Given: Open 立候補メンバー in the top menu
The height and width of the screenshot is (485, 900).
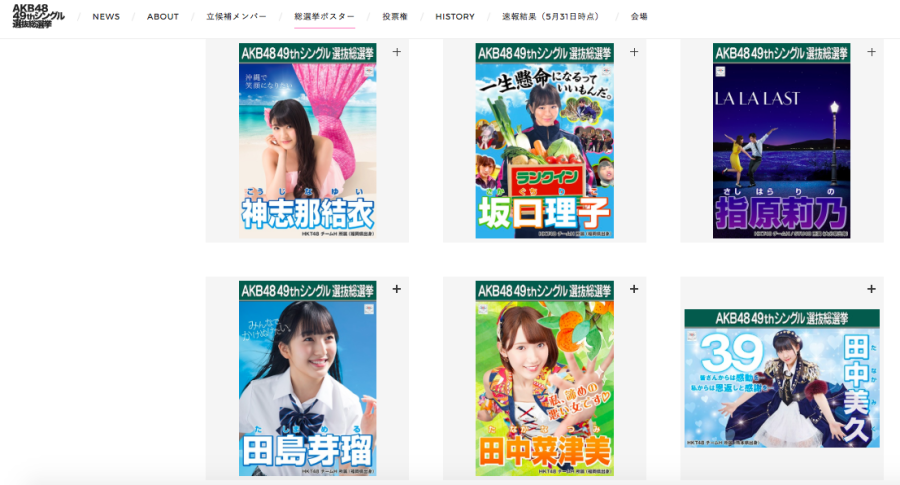Looking at the screenshot, I should coord(237,17).
